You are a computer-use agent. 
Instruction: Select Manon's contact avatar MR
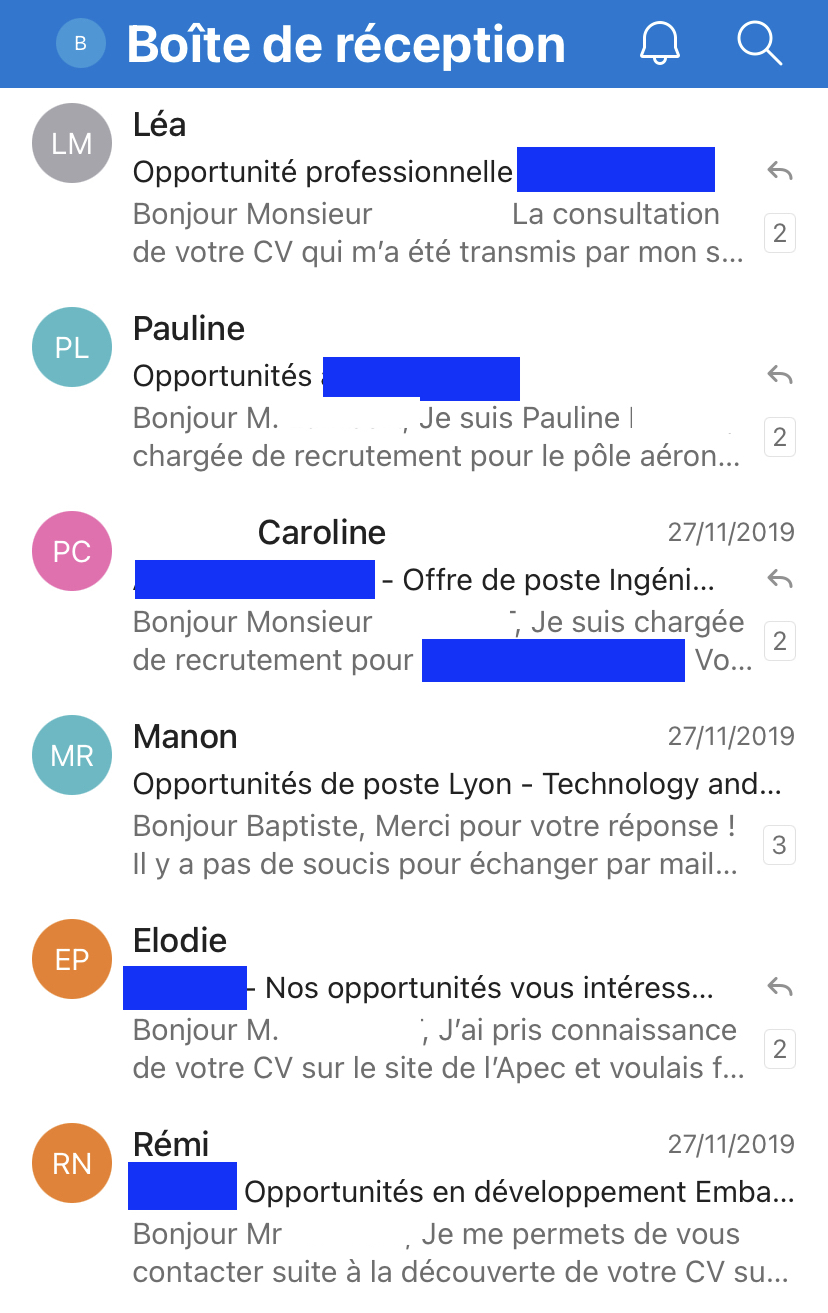pyautogui.click(x=71, y=755)
